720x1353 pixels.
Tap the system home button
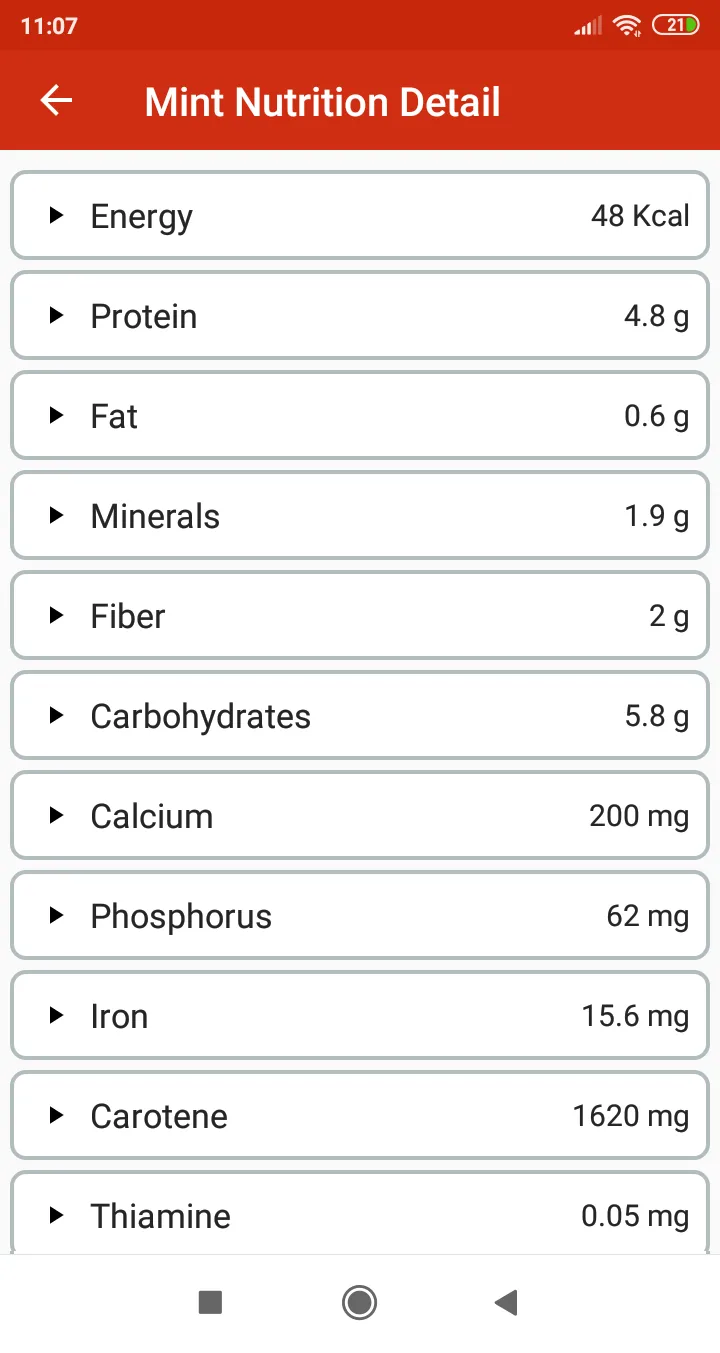[359, 1302]
